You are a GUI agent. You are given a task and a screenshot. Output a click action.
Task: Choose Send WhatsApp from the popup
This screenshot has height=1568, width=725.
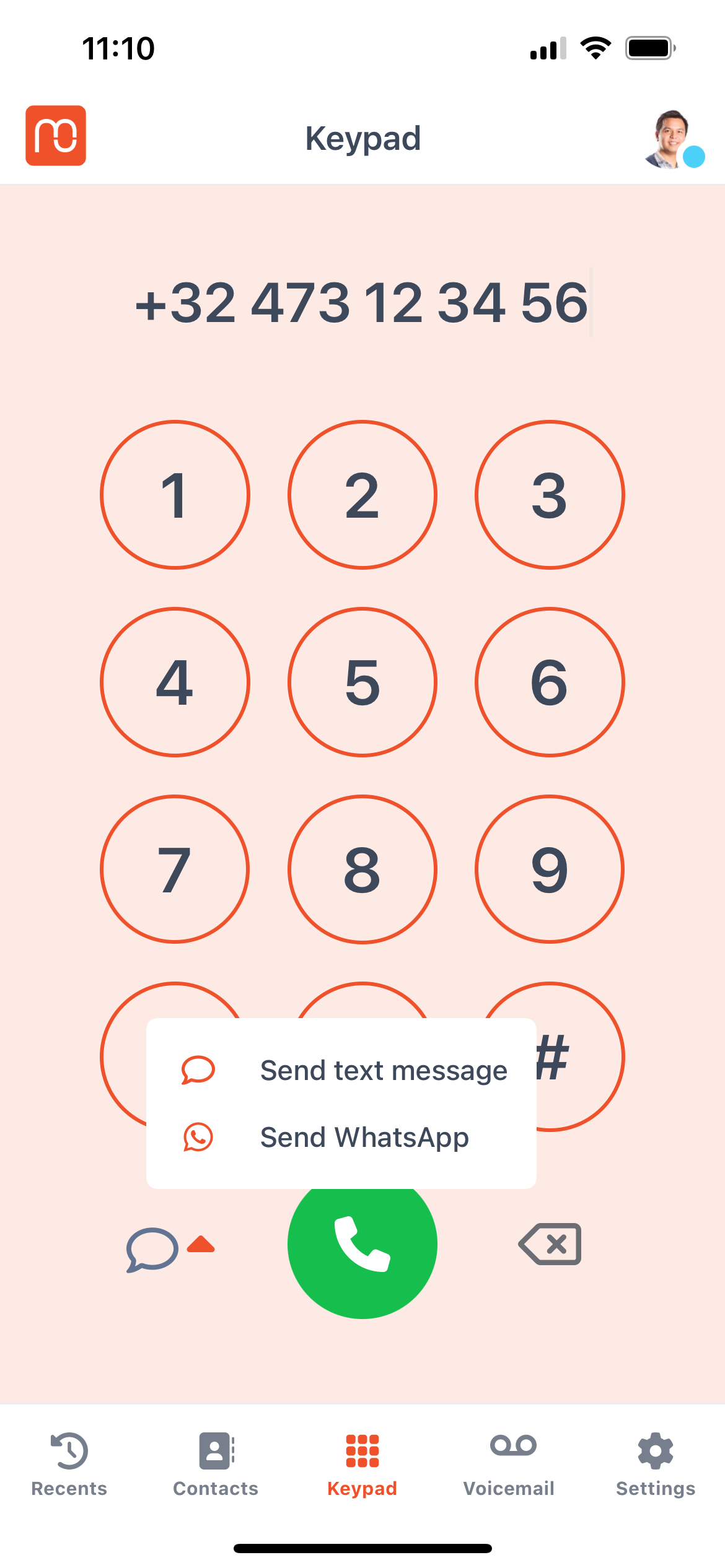click(x=341, y=1138)
